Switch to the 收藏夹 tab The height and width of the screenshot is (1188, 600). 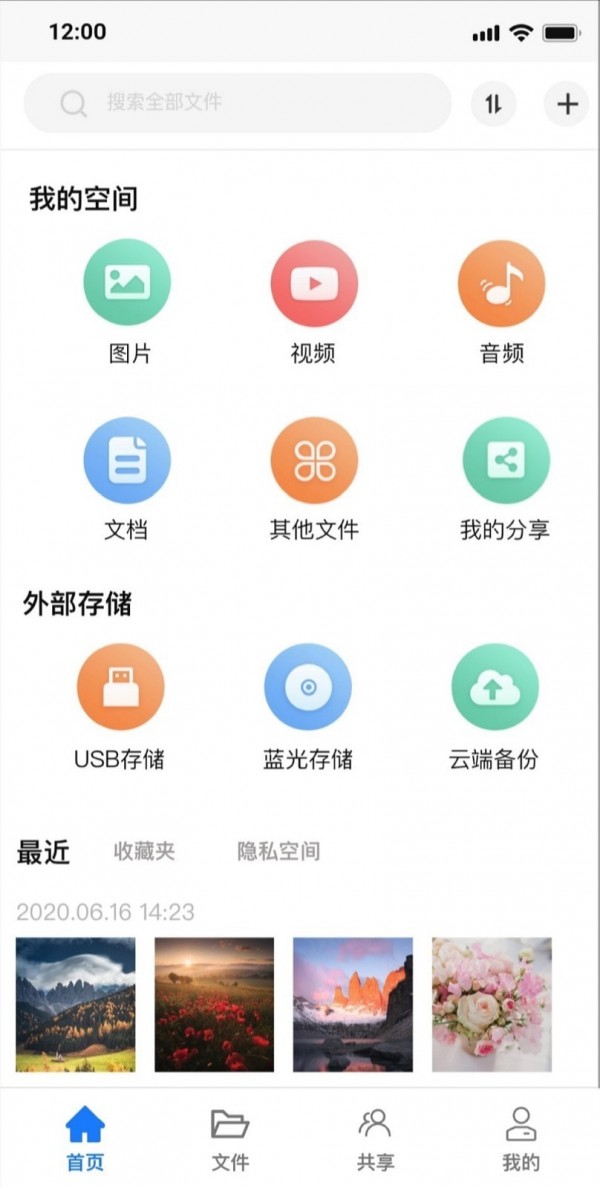144,852
